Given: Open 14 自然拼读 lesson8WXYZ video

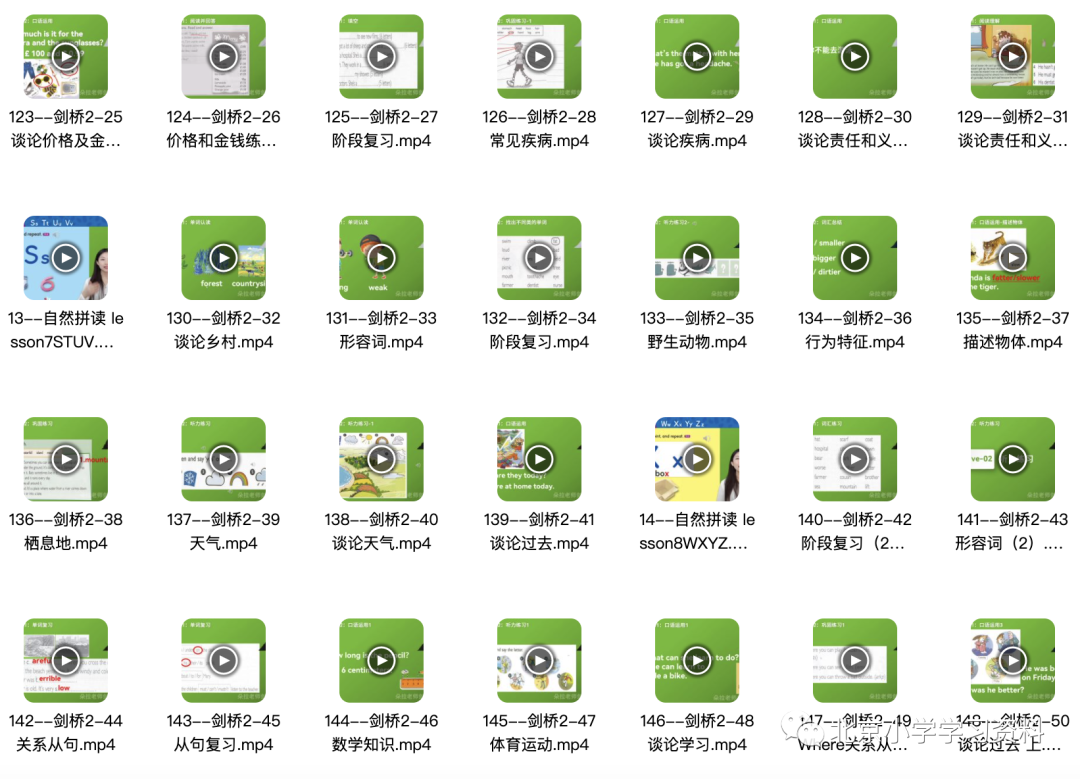Looking at the screenshot, I should tap(697, 460).
